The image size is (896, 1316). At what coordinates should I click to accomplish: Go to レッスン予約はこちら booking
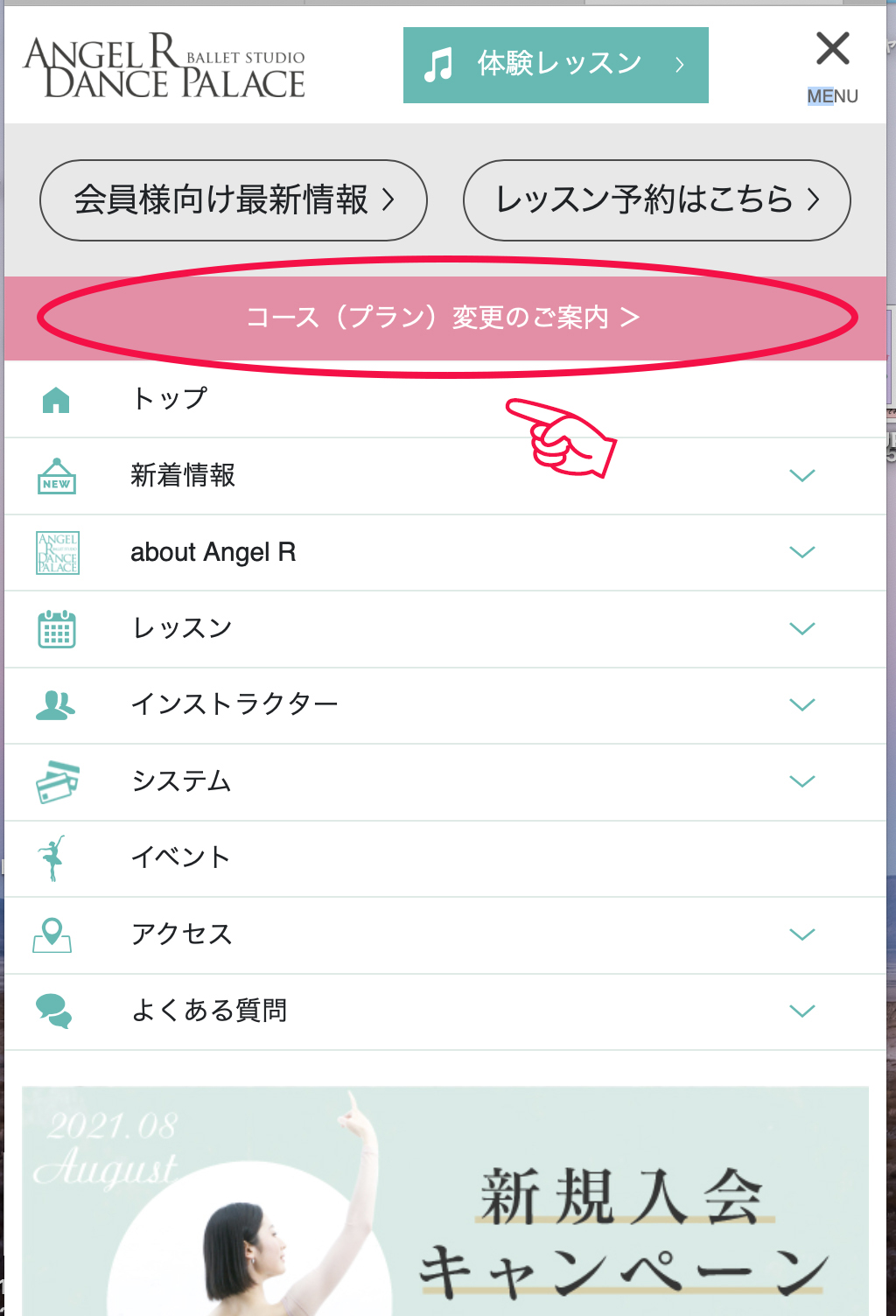656,200
